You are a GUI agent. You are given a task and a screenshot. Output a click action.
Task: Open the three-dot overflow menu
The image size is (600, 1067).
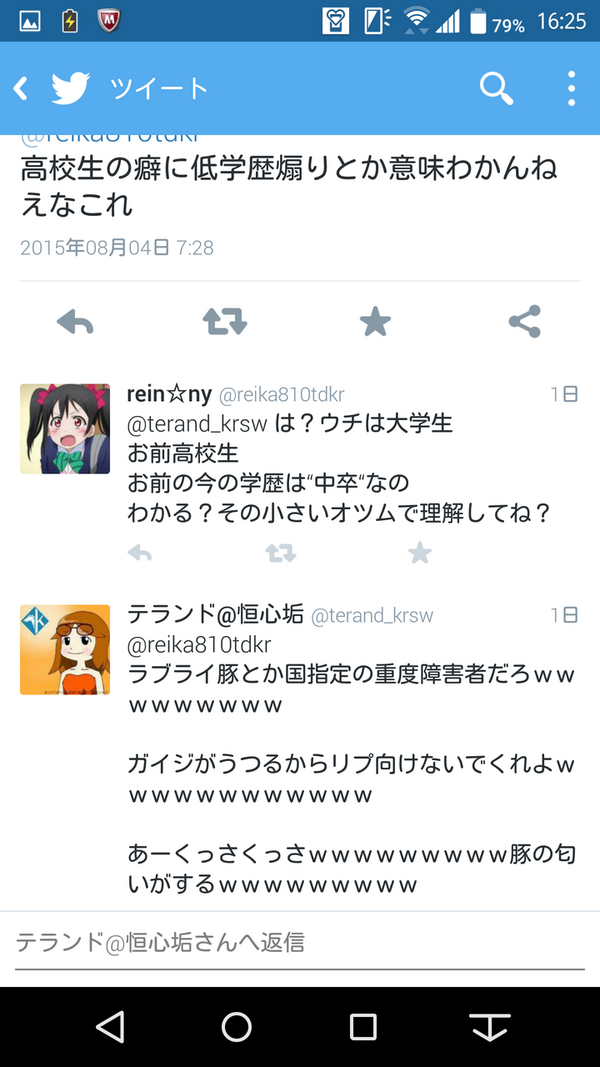coord(571,88)
